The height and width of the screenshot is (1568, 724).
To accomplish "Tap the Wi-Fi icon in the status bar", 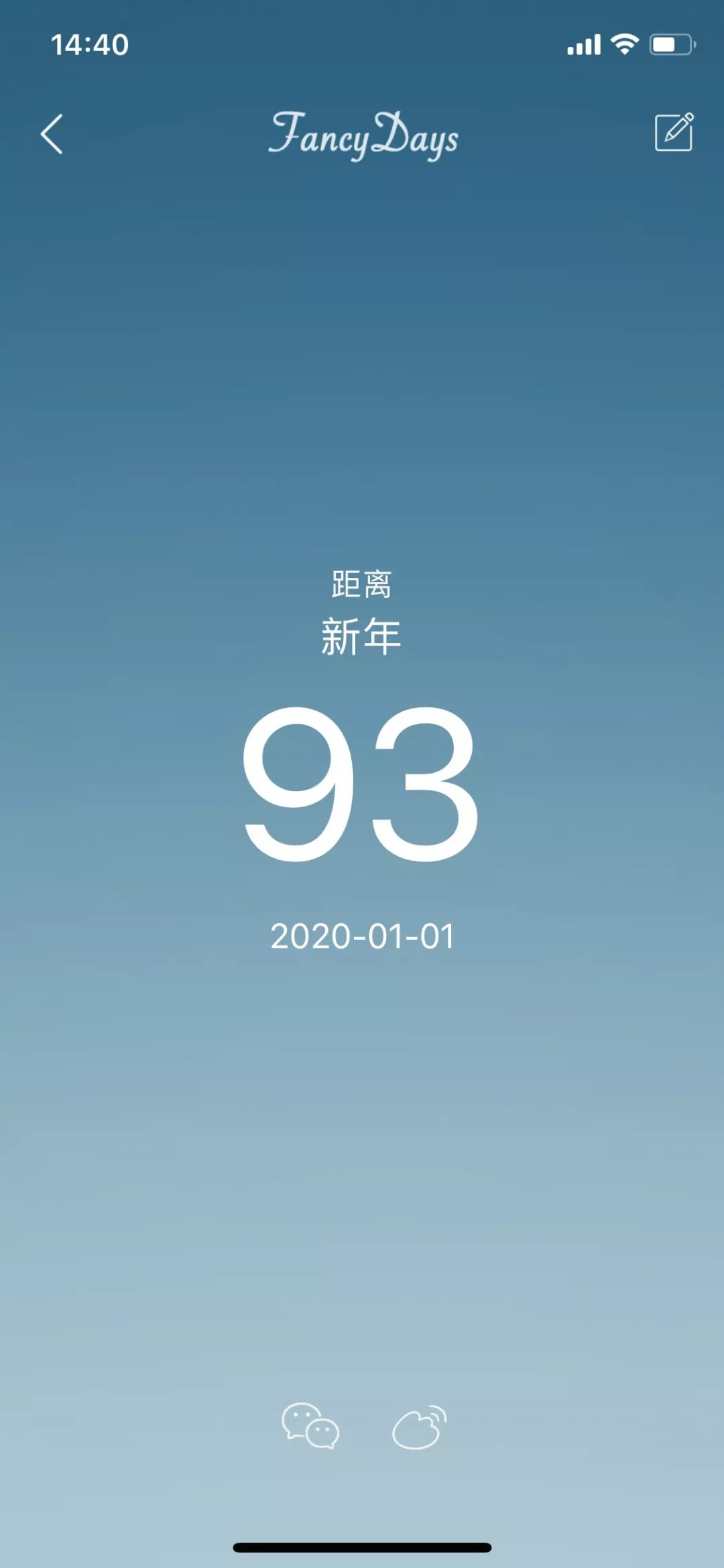I will coord(624,43).
